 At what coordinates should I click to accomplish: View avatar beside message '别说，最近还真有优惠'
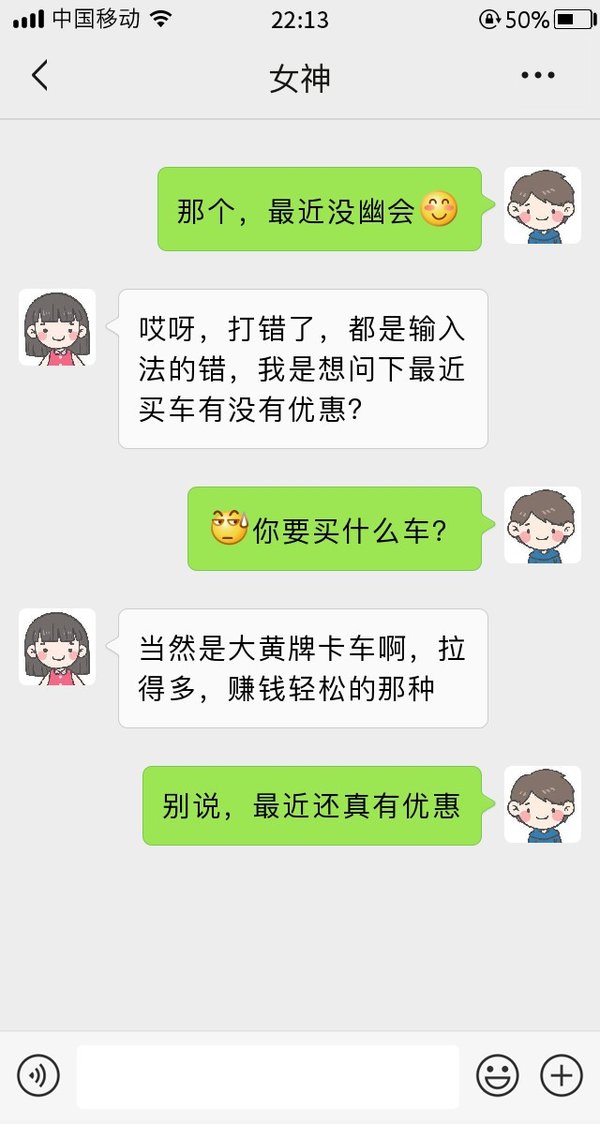click(x=542, y=805)
